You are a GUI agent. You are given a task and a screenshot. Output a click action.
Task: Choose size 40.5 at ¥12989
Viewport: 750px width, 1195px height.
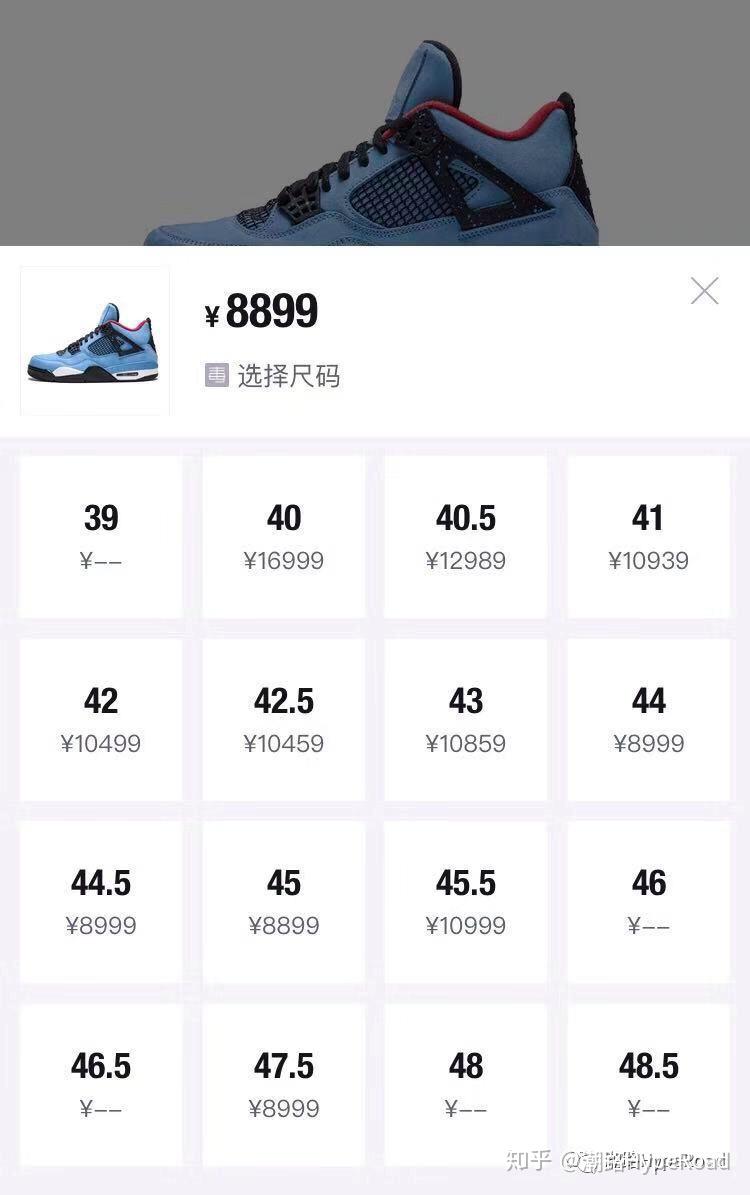(466, 537)
